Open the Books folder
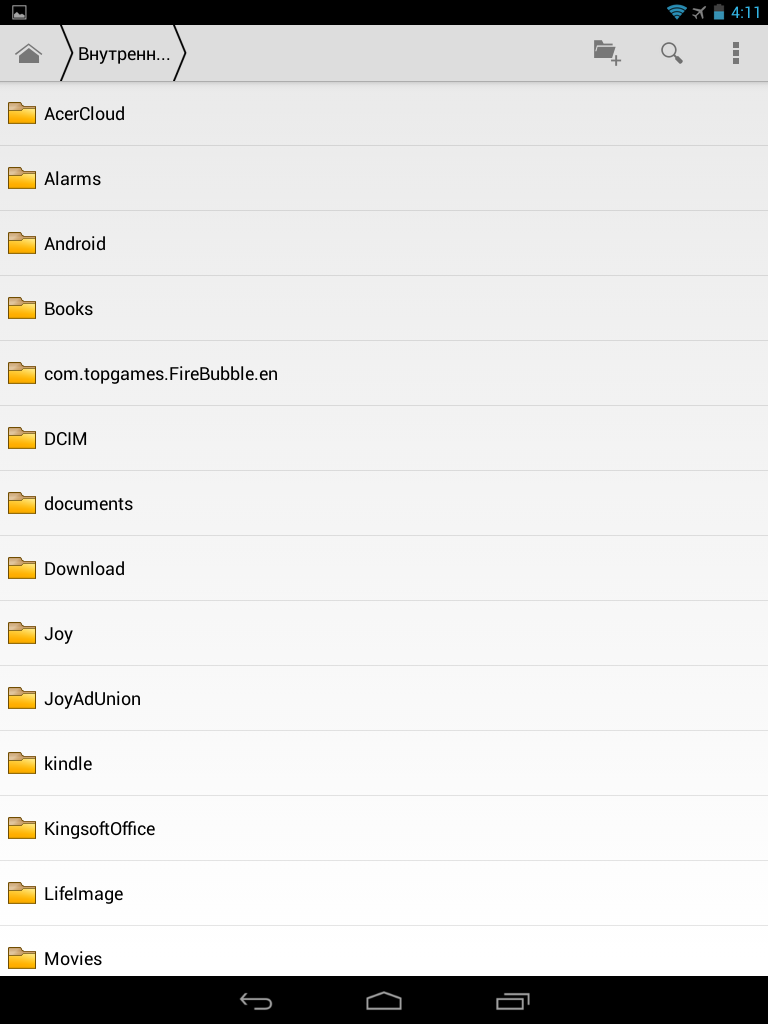Image resolution: width=768 pixels, height=1024 pixels. click(x=68, y=309)
